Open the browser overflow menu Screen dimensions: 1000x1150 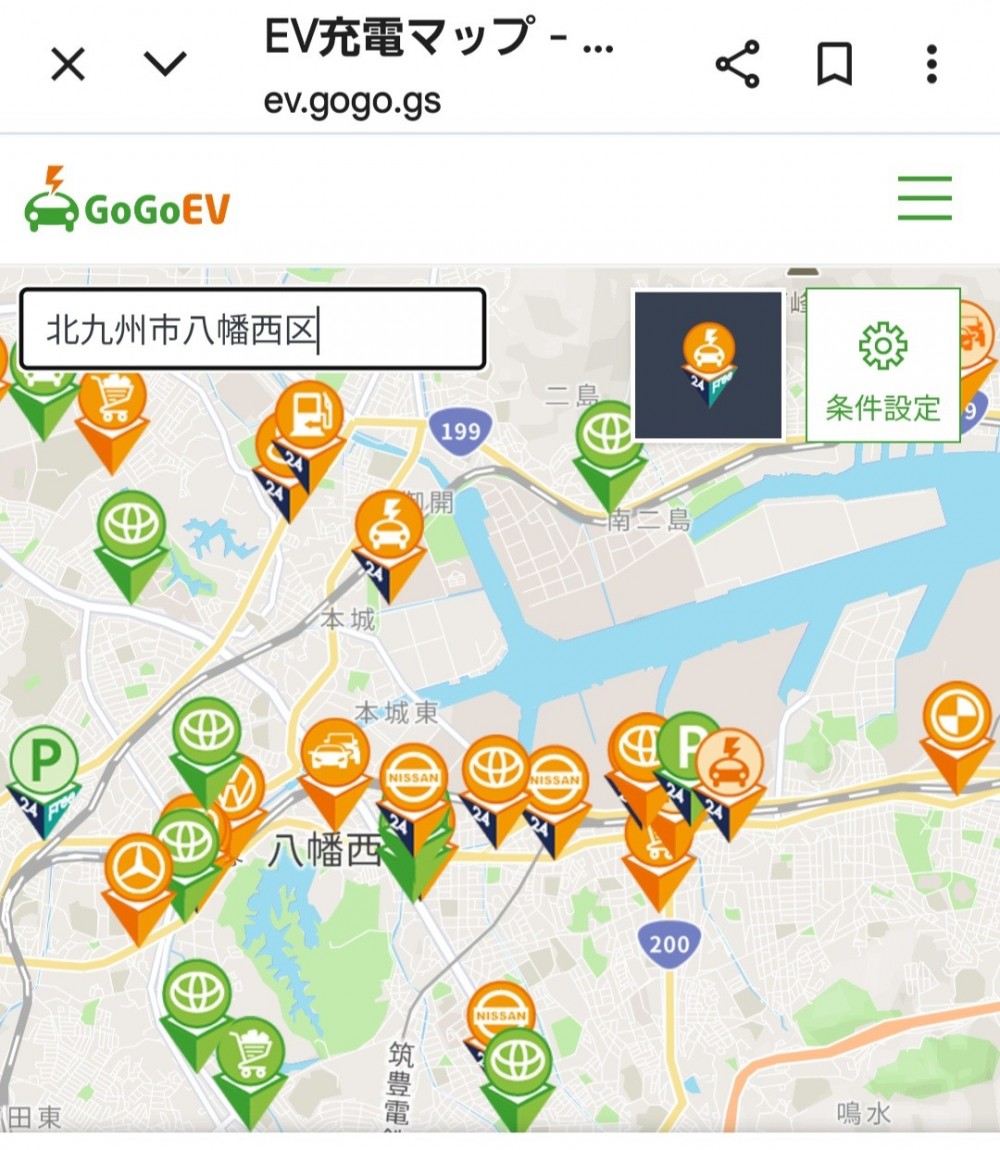pyautogui.click(x=931, y=66)
